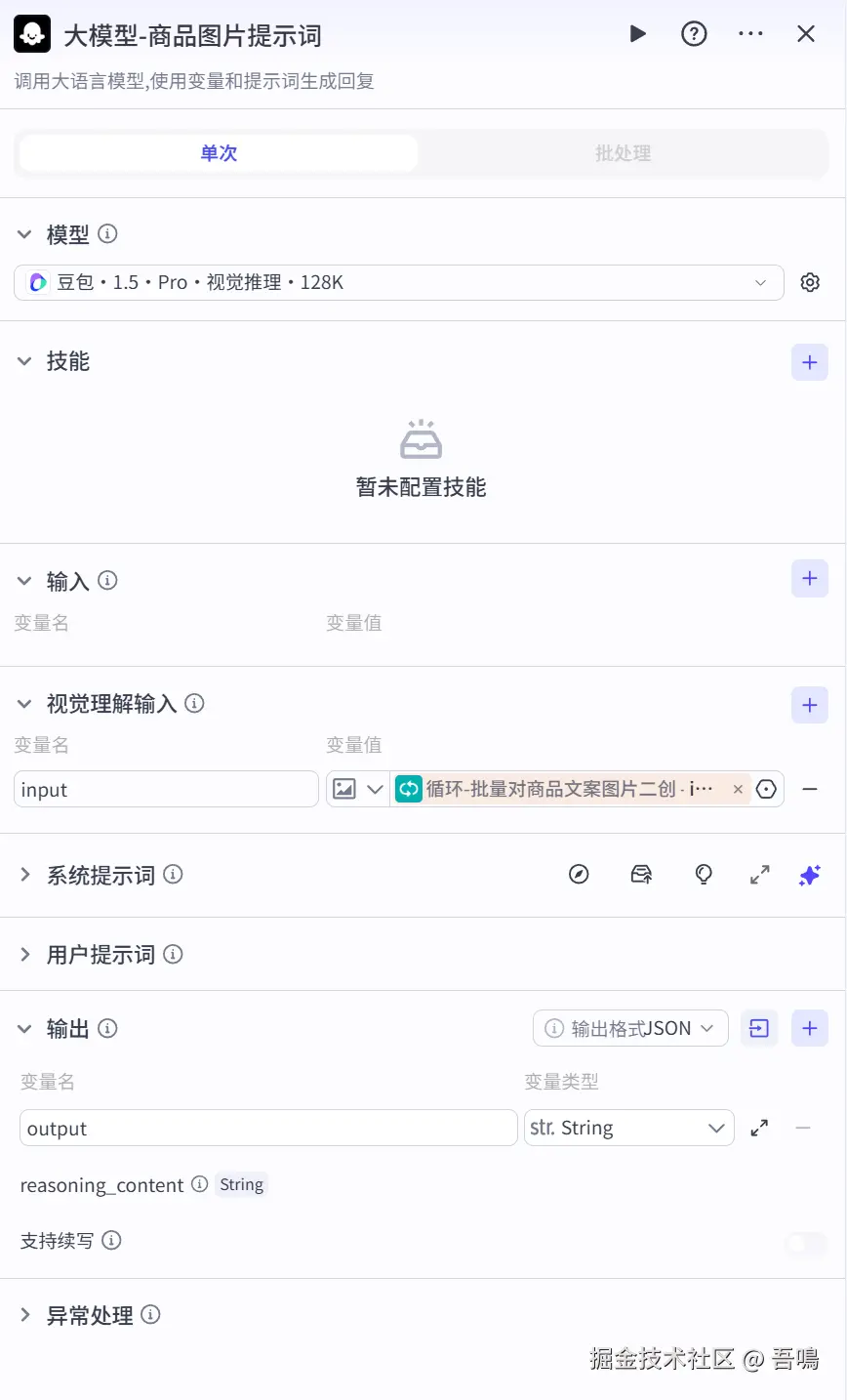
Task: Expand the 系统提示词 section
Action: pyautogui.click(x=25, y=875)
